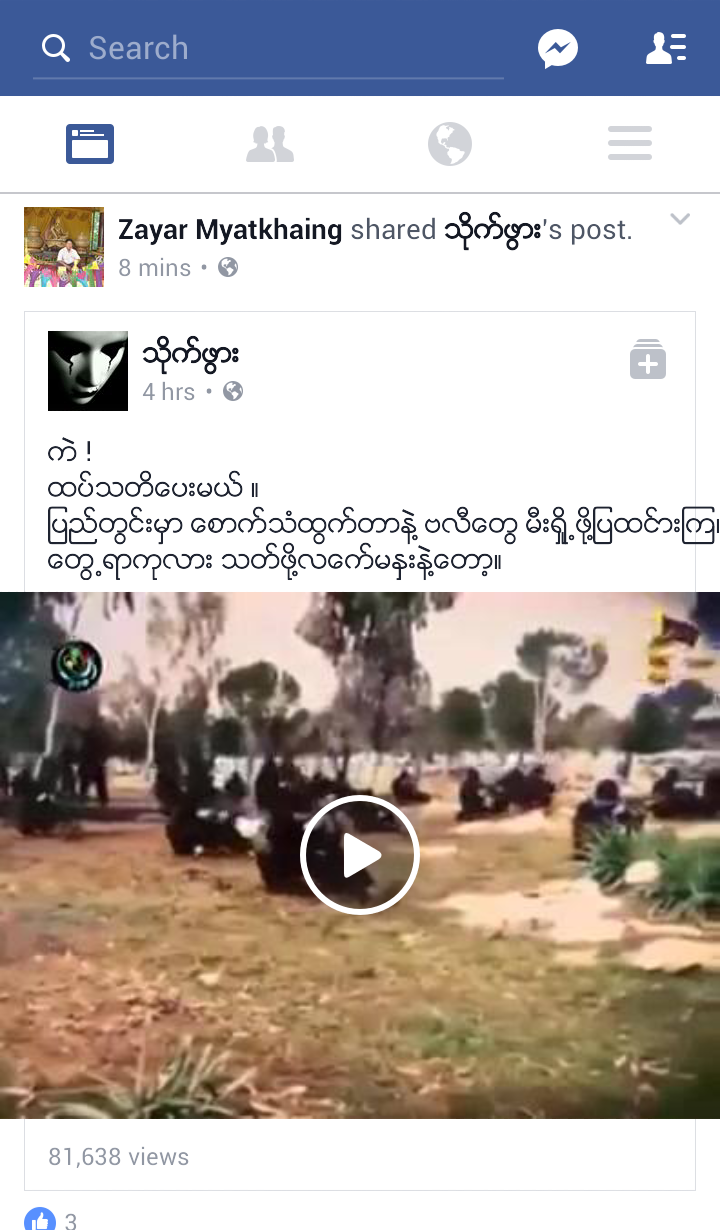Open the mask-avatar poster's profile picture
The image size is (720, 1230).
point(88,371)
